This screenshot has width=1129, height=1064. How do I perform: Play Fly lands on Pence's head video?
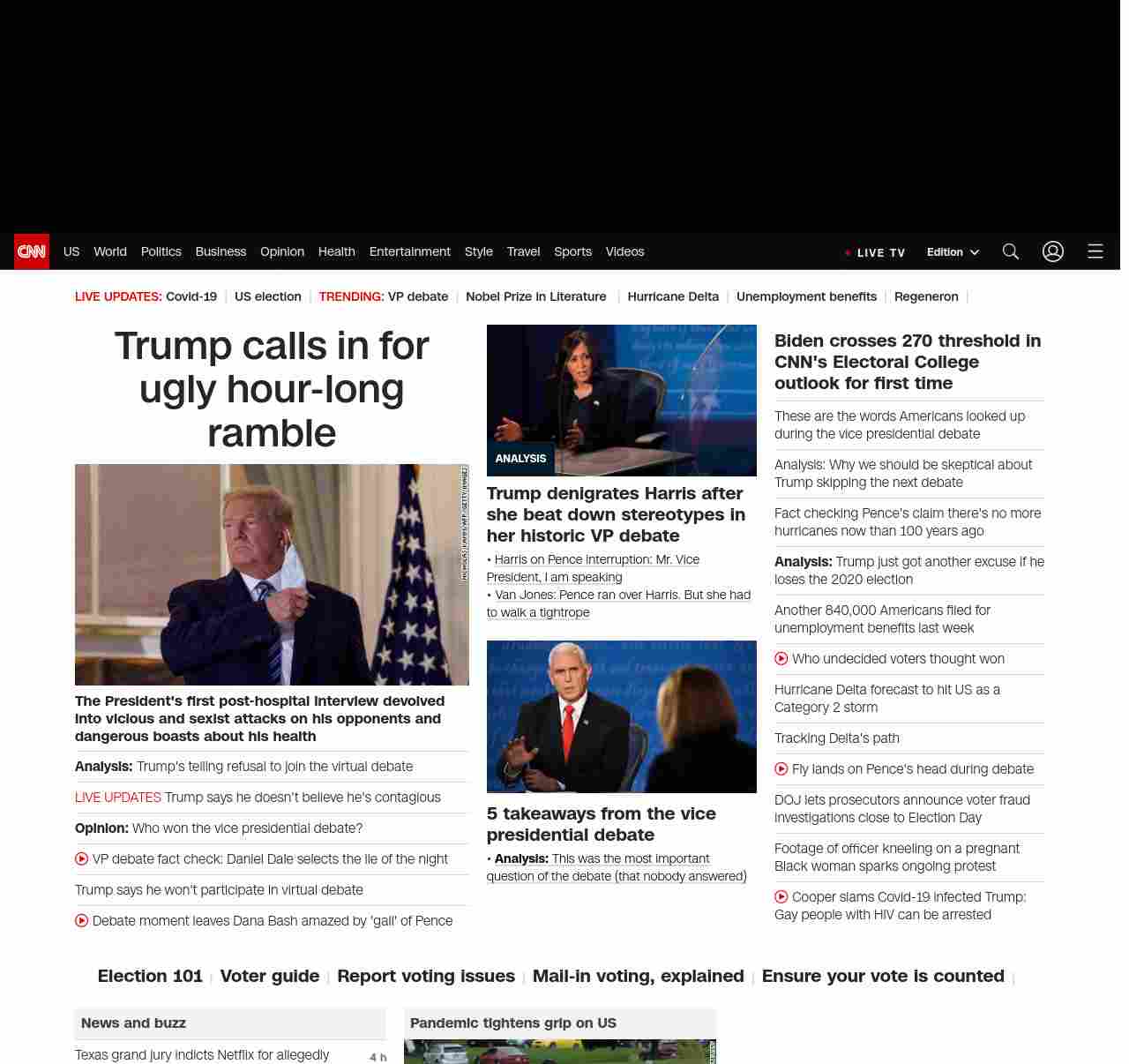[912, 769]
